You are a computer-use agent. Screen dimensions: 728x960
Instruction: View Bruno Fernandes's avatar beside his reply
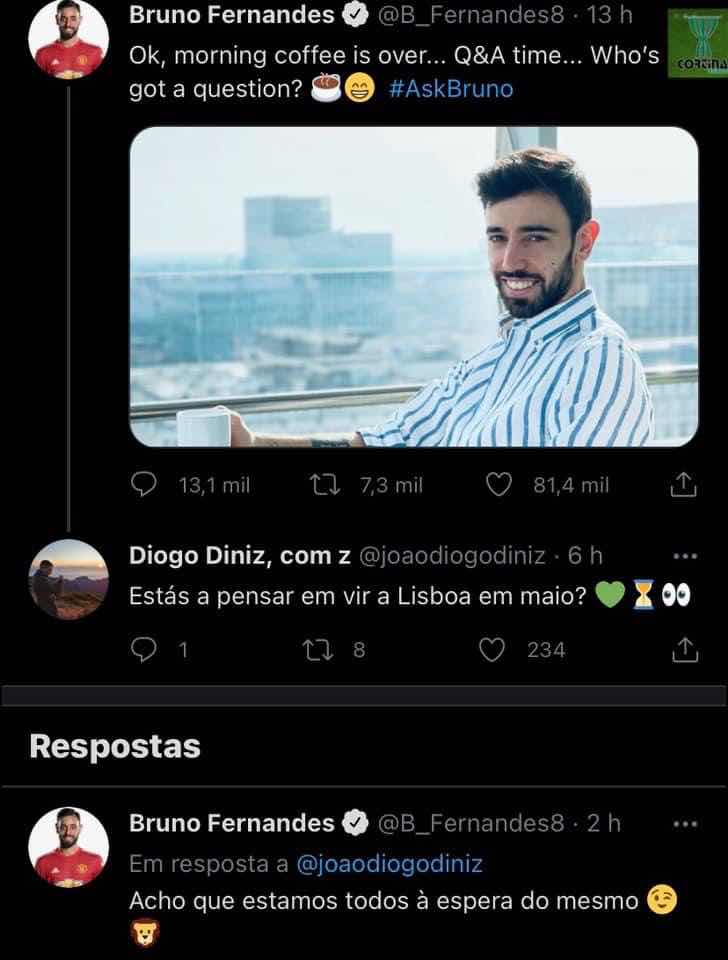point(68,845)
